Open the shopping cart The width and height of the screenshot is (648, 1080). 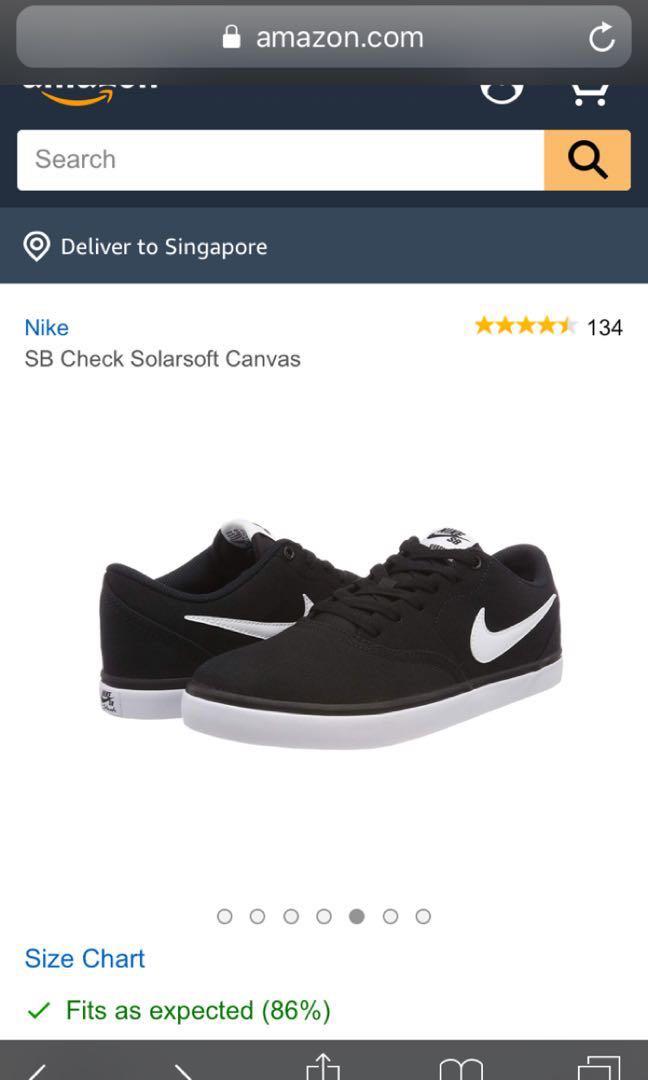590,92
